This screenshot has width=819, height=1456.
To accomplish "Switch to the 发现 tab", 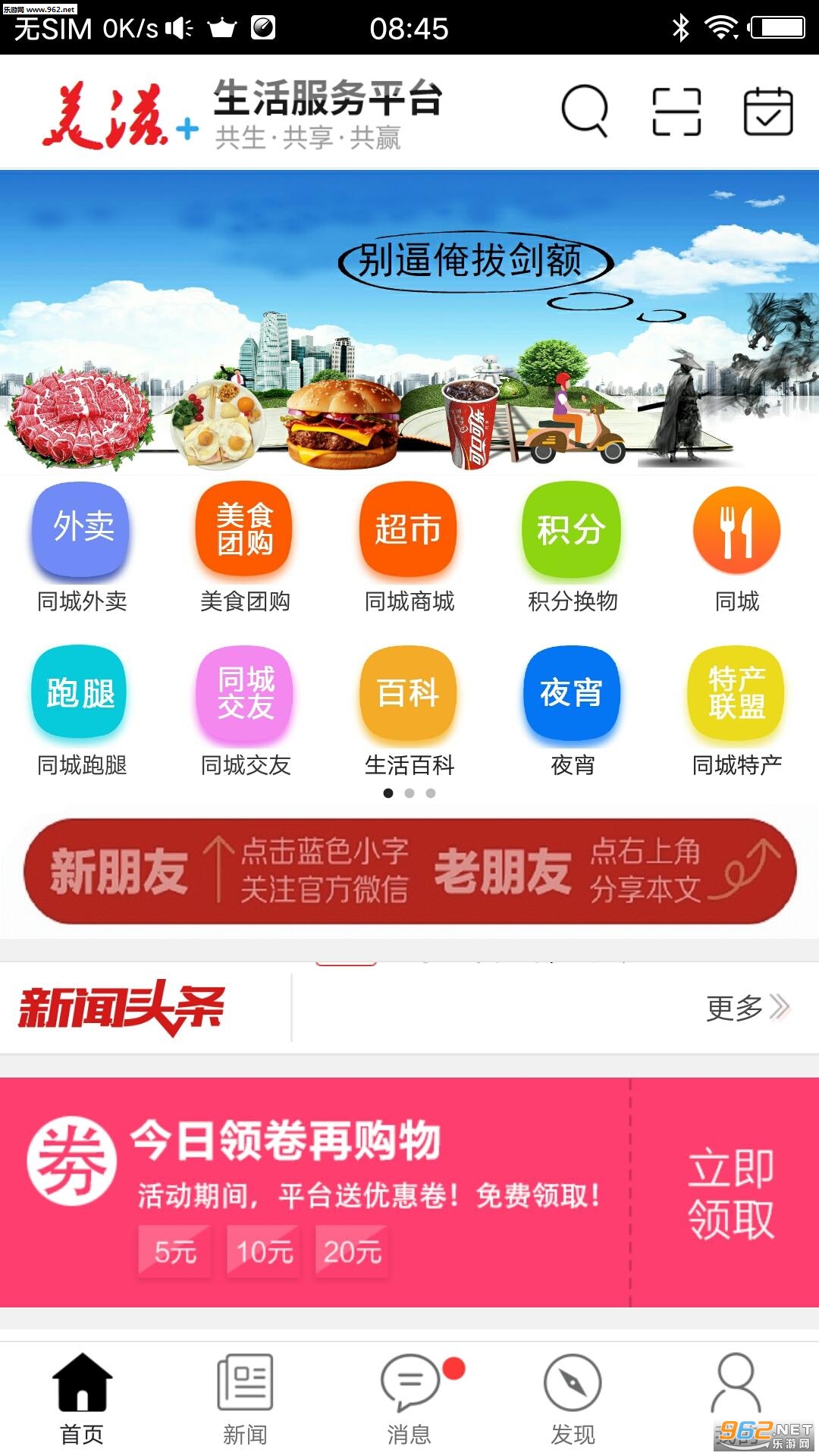I will click(573, 1399).
